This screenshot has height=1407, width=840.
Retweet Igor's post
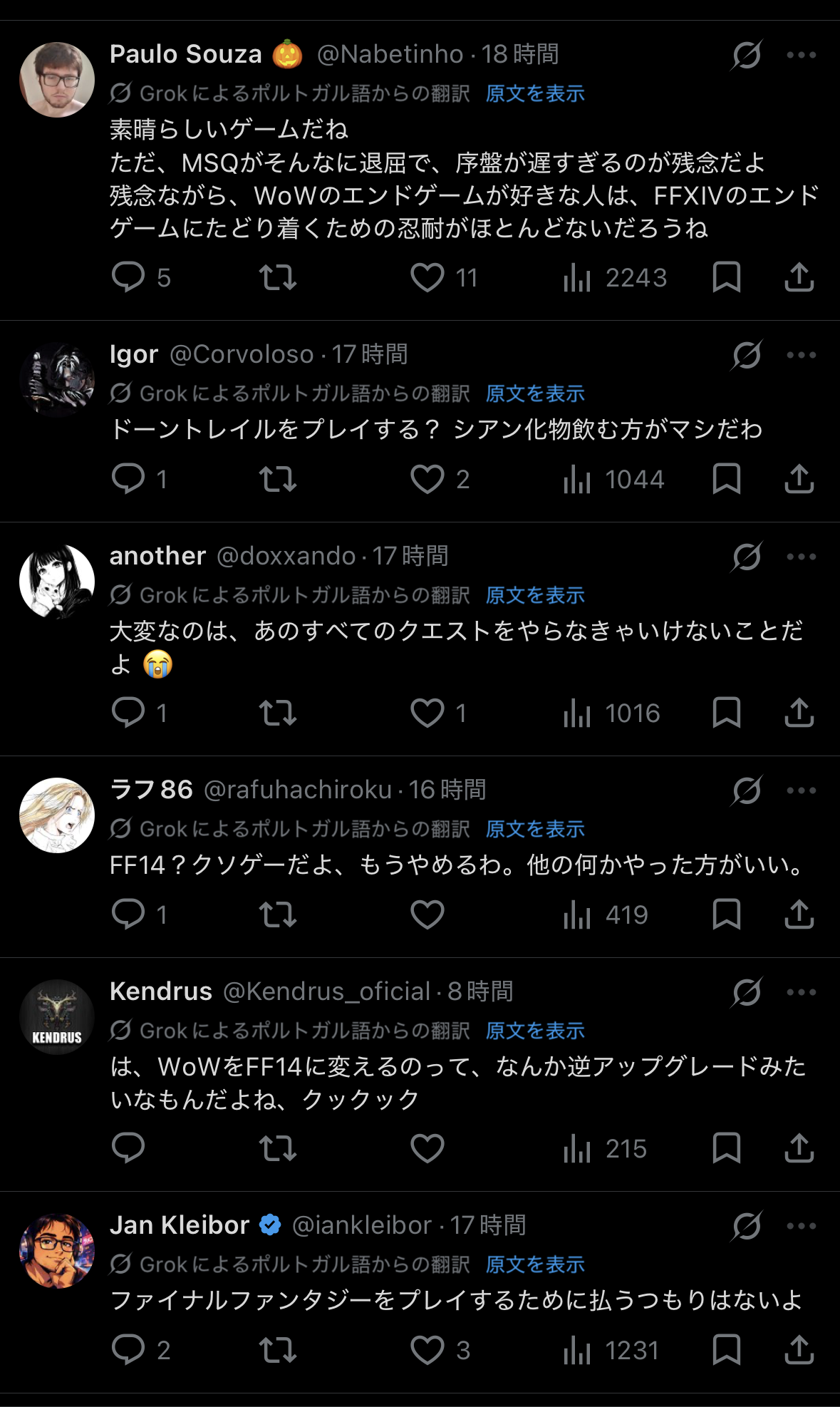pyautogui.click(x=277, y=479)
